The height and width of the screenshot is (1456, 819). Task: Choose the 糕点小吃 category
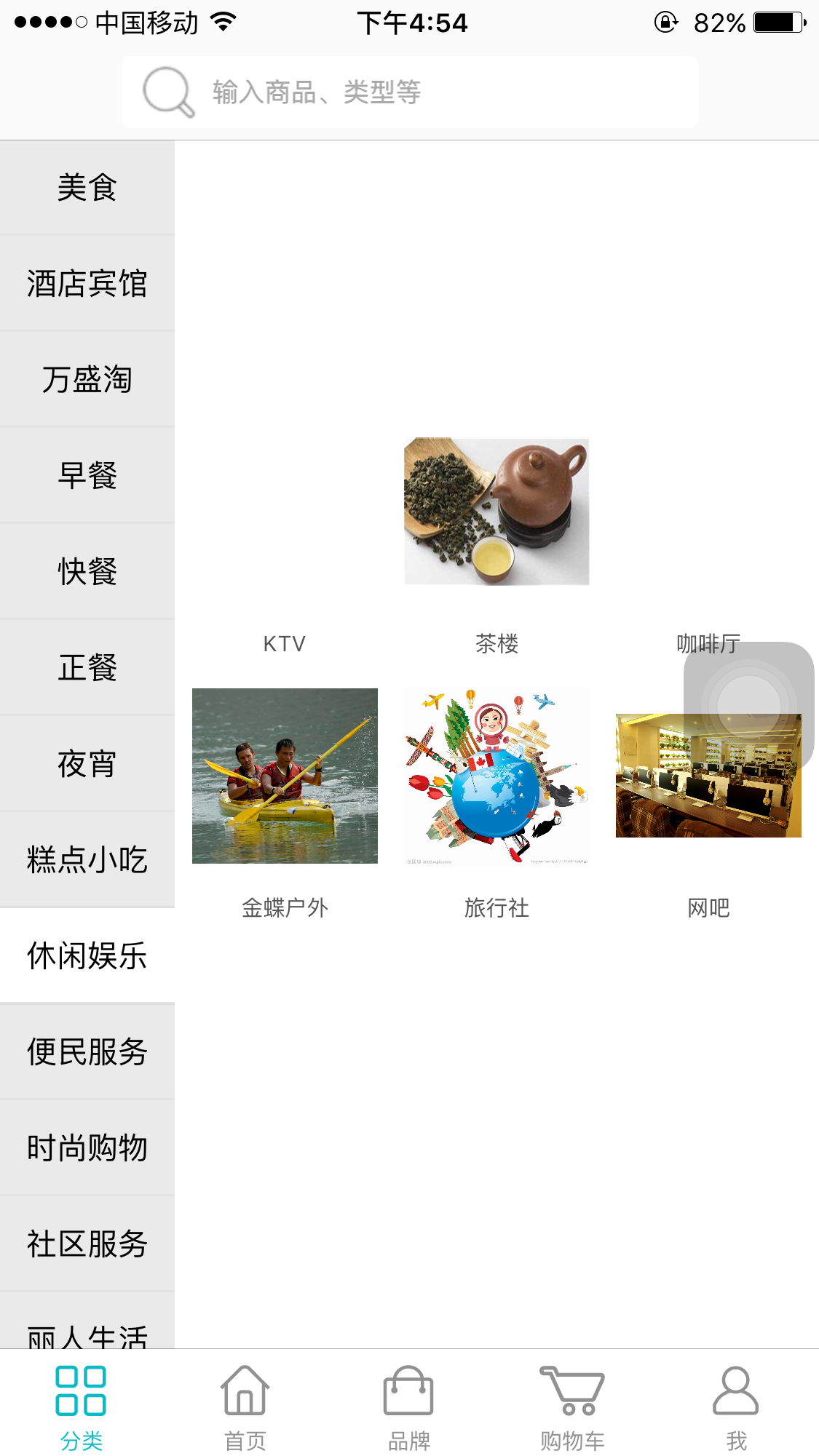point(87,860)
